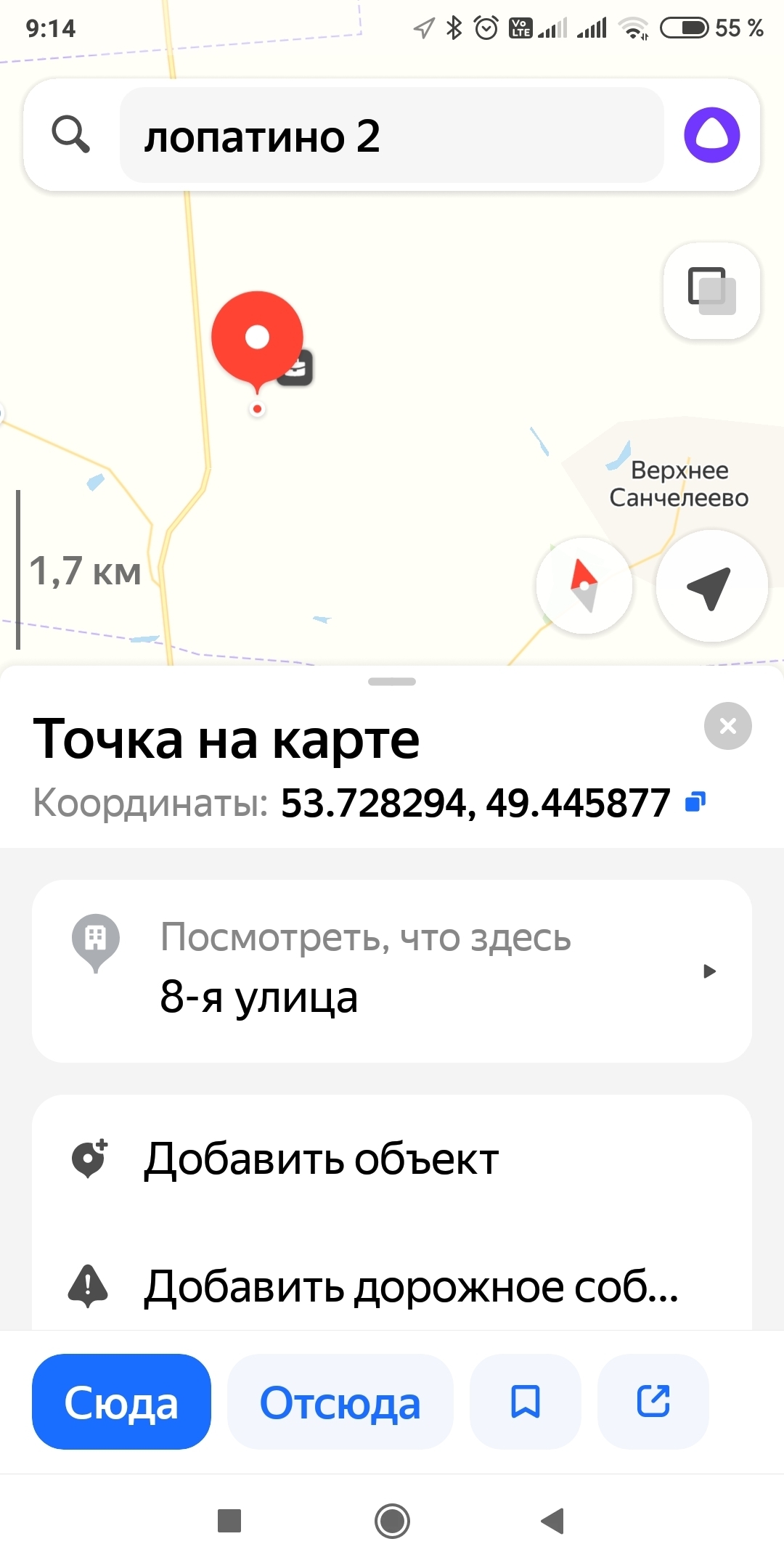Go back with system back button
Image resolution: width=784 pixels, height=1568 pixels.
point(553,1520)
